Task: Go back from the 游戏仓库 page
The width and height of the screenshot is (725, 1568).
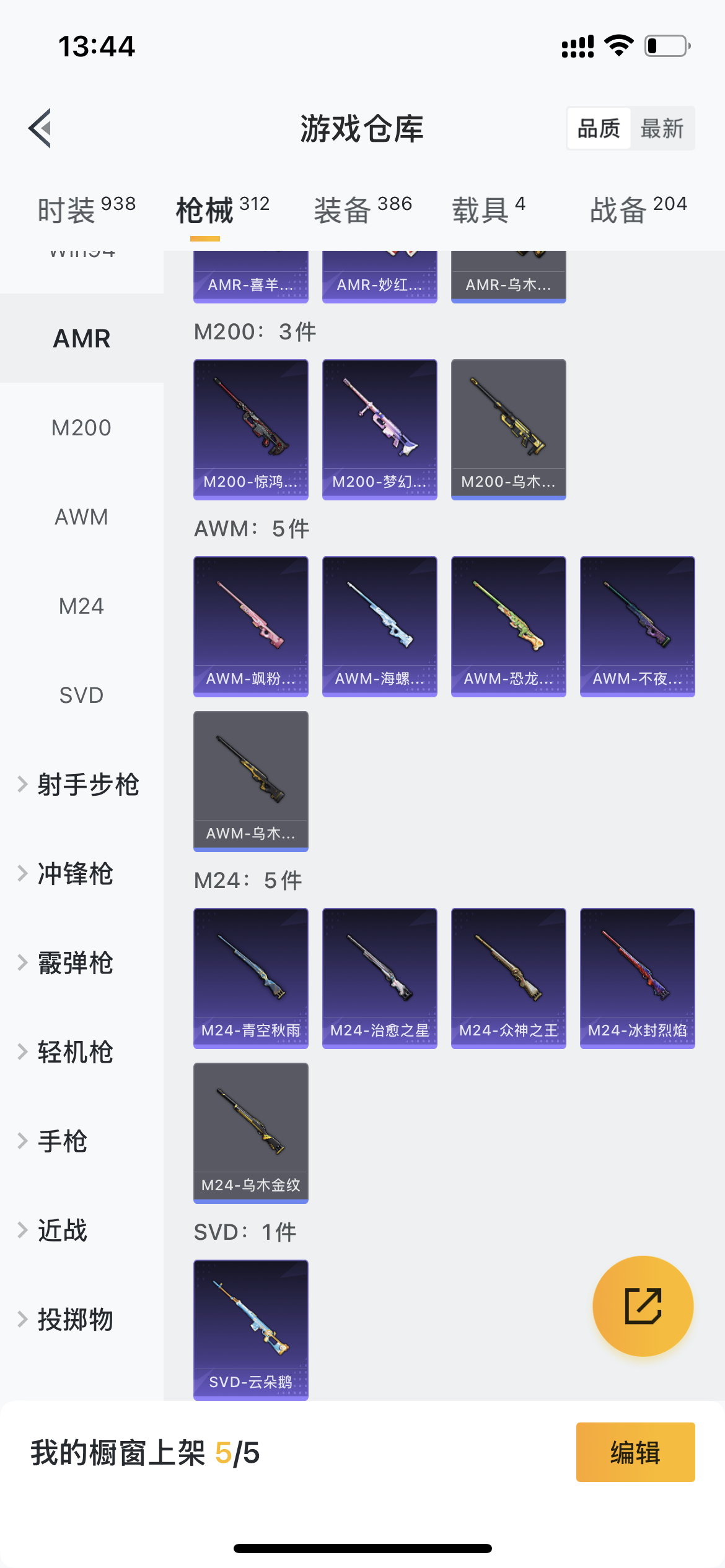Action: click(40, 129)
